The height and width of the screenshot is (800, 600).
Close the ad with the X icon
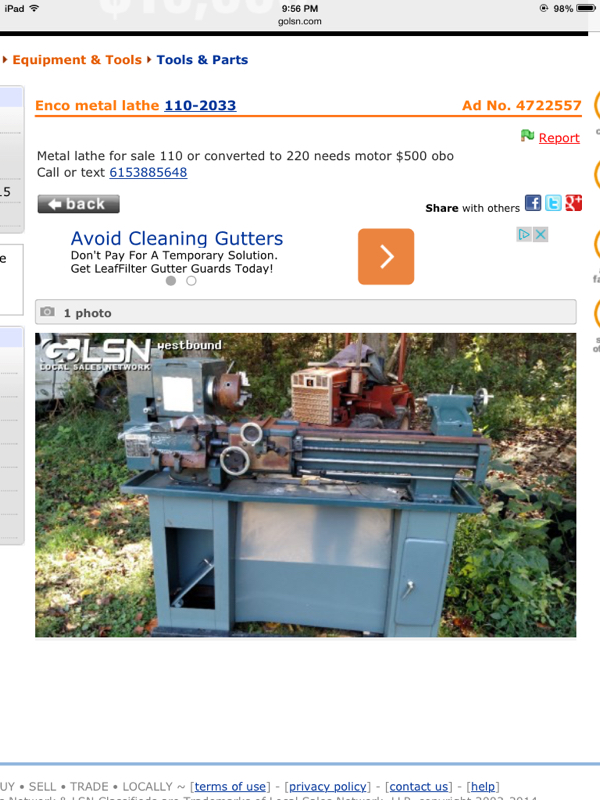point(540,234)
